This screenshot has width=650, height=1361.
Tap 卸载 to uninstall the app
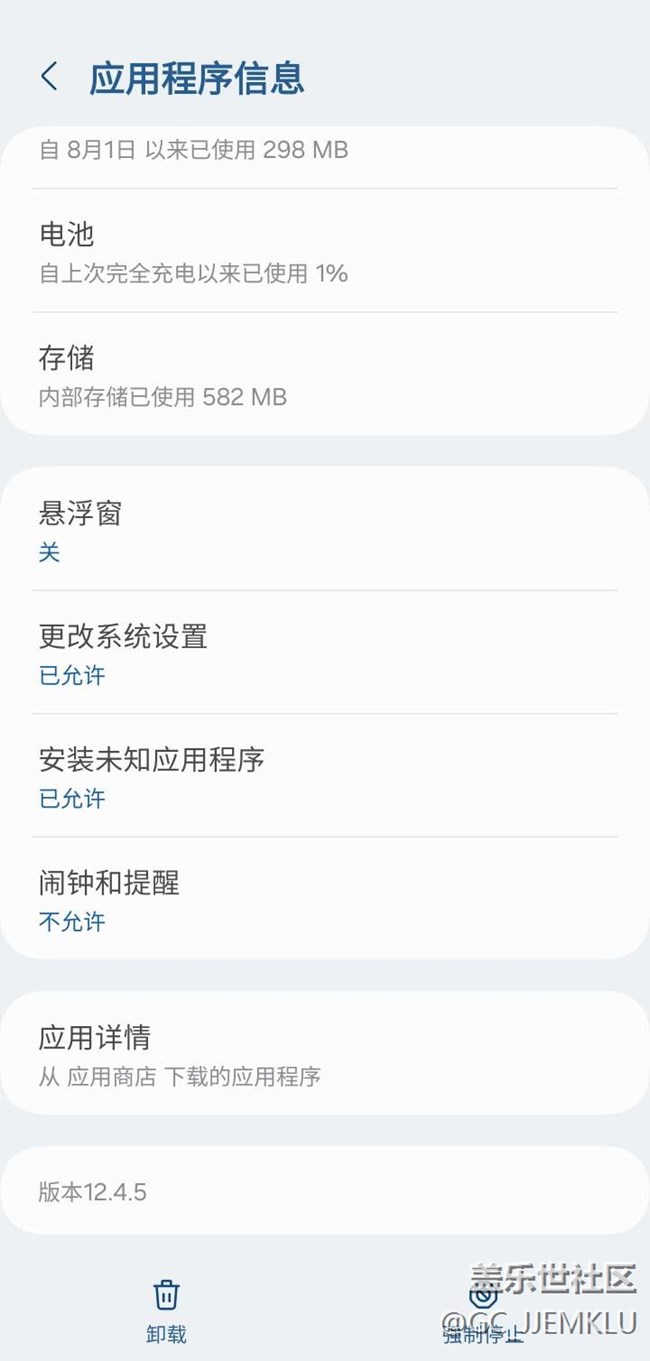pos(166,1309)
